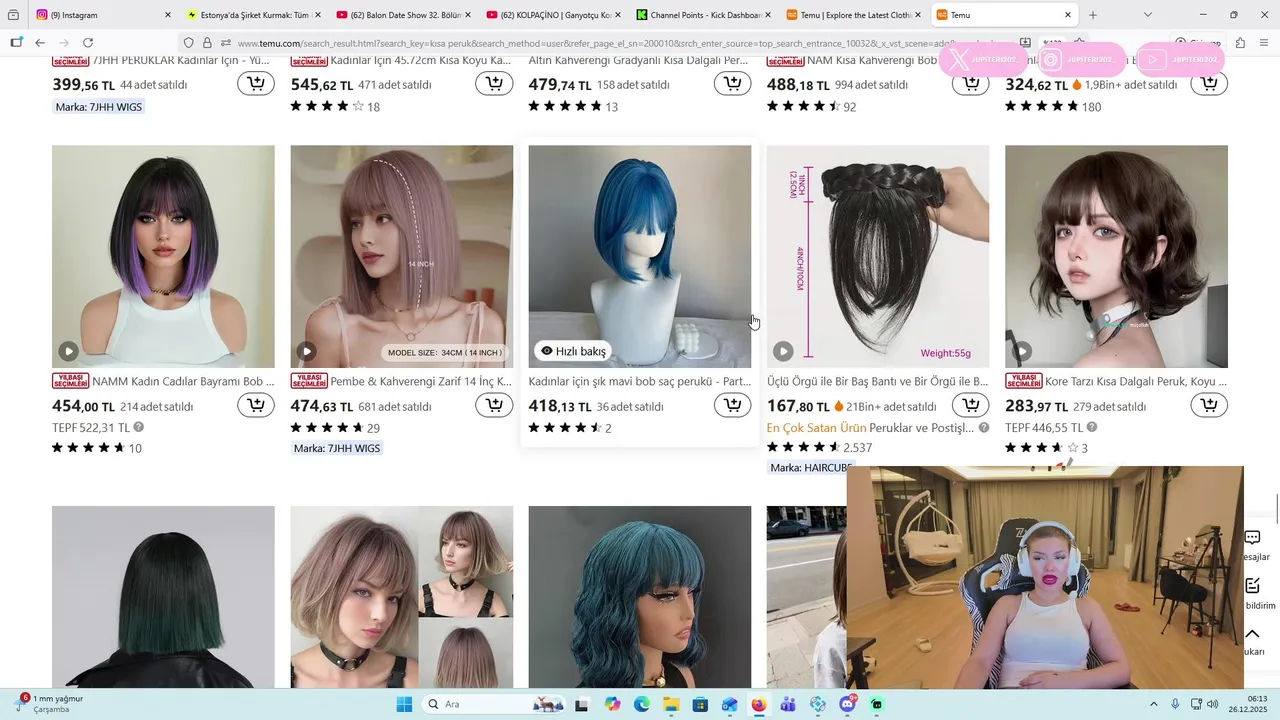The width and height of the screenshot is (1280, 720).
Task: Open the Windows Start menu
Action: (x=404, y=704)
